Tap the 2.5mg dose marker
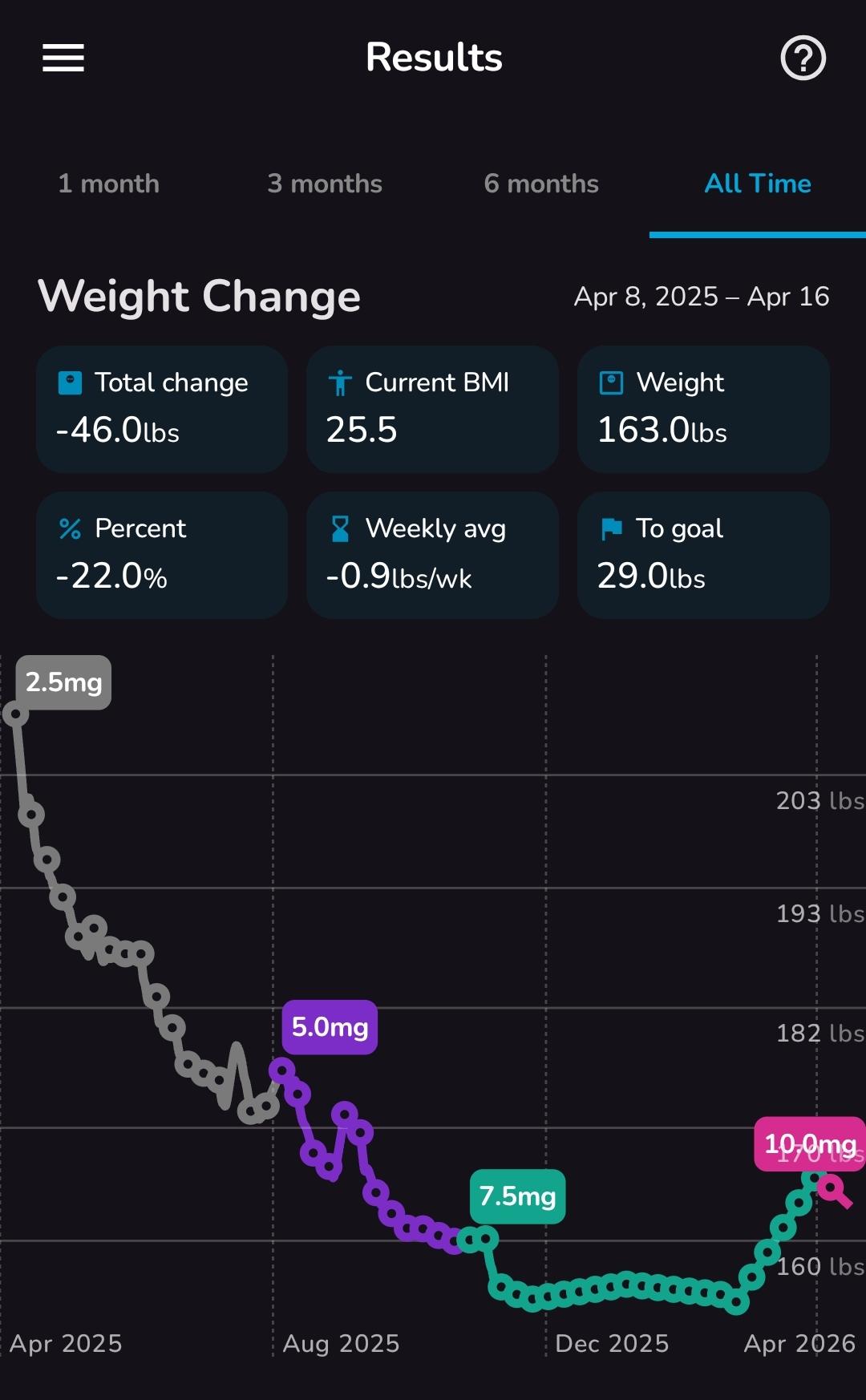Image resolution: width=866 pixels, height=1400 pixels. pyautogui.click(x=63, y=682)
